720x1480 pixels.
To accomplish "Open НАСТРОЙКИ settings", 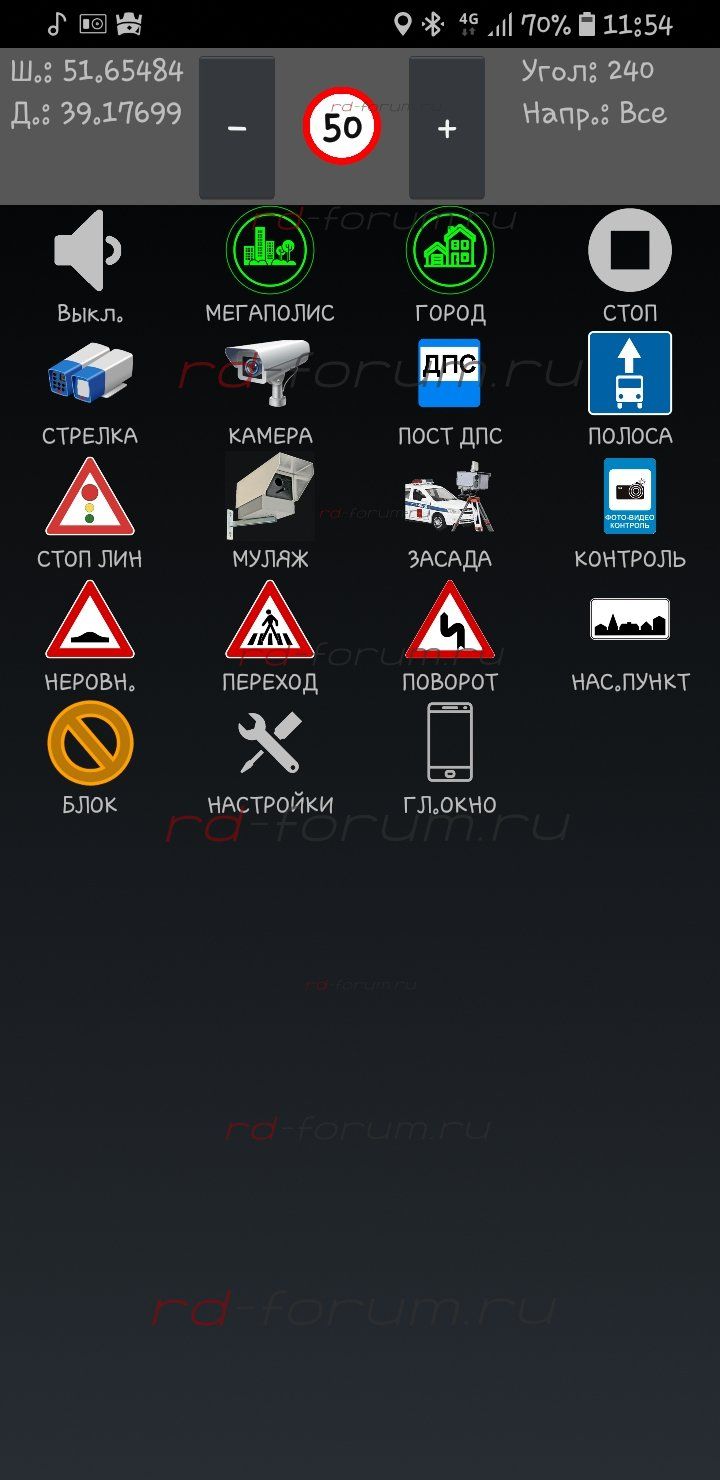I will 270,743.
